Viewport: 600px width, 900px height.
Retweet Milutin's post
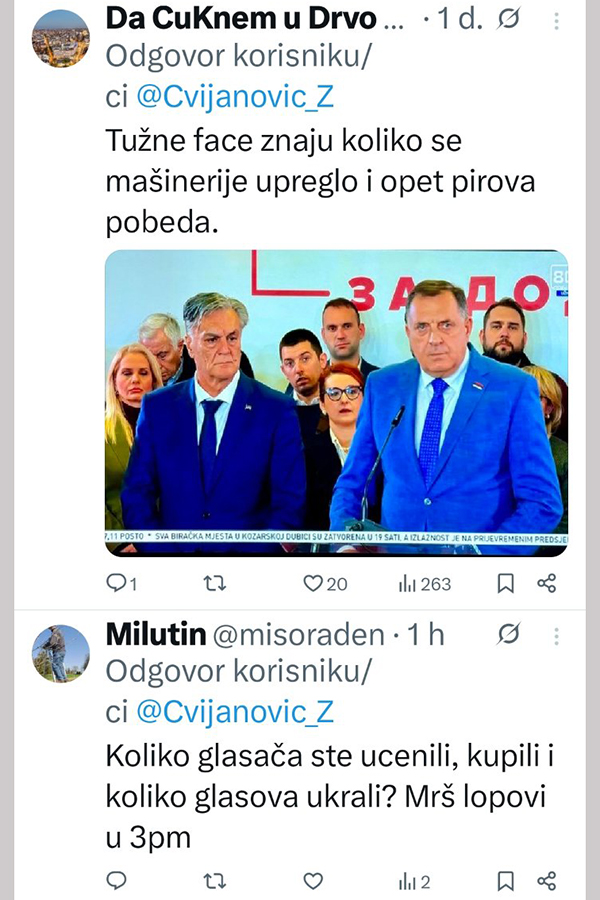[x=215, y=881]
